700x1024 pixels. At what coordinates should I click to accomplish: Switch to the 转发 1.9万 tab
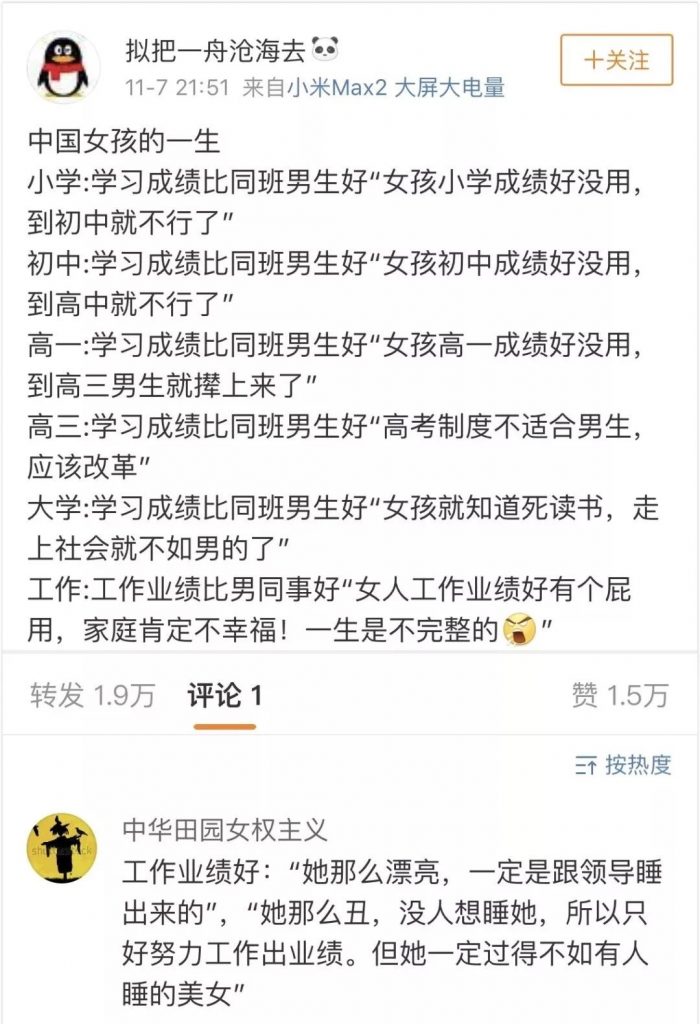pyautogui.click(x=92, y=696)
